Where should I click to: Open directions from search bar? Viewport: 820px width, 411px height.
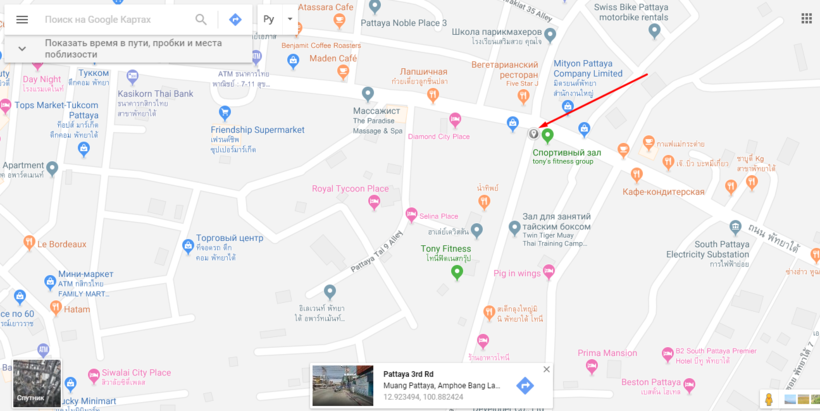coord(235,19)
